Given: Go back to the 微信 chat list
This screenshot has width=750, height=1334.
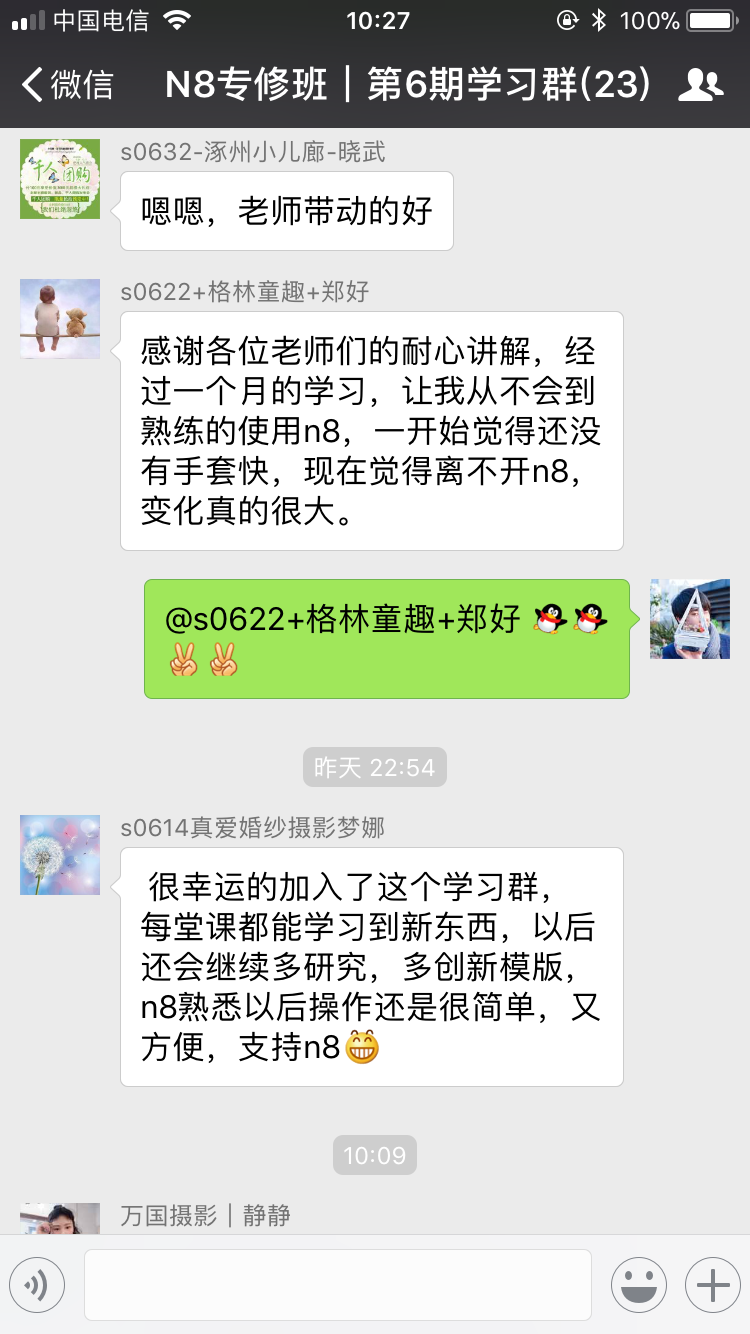Looking at the screenshot, I should click(x=66, y=85).
